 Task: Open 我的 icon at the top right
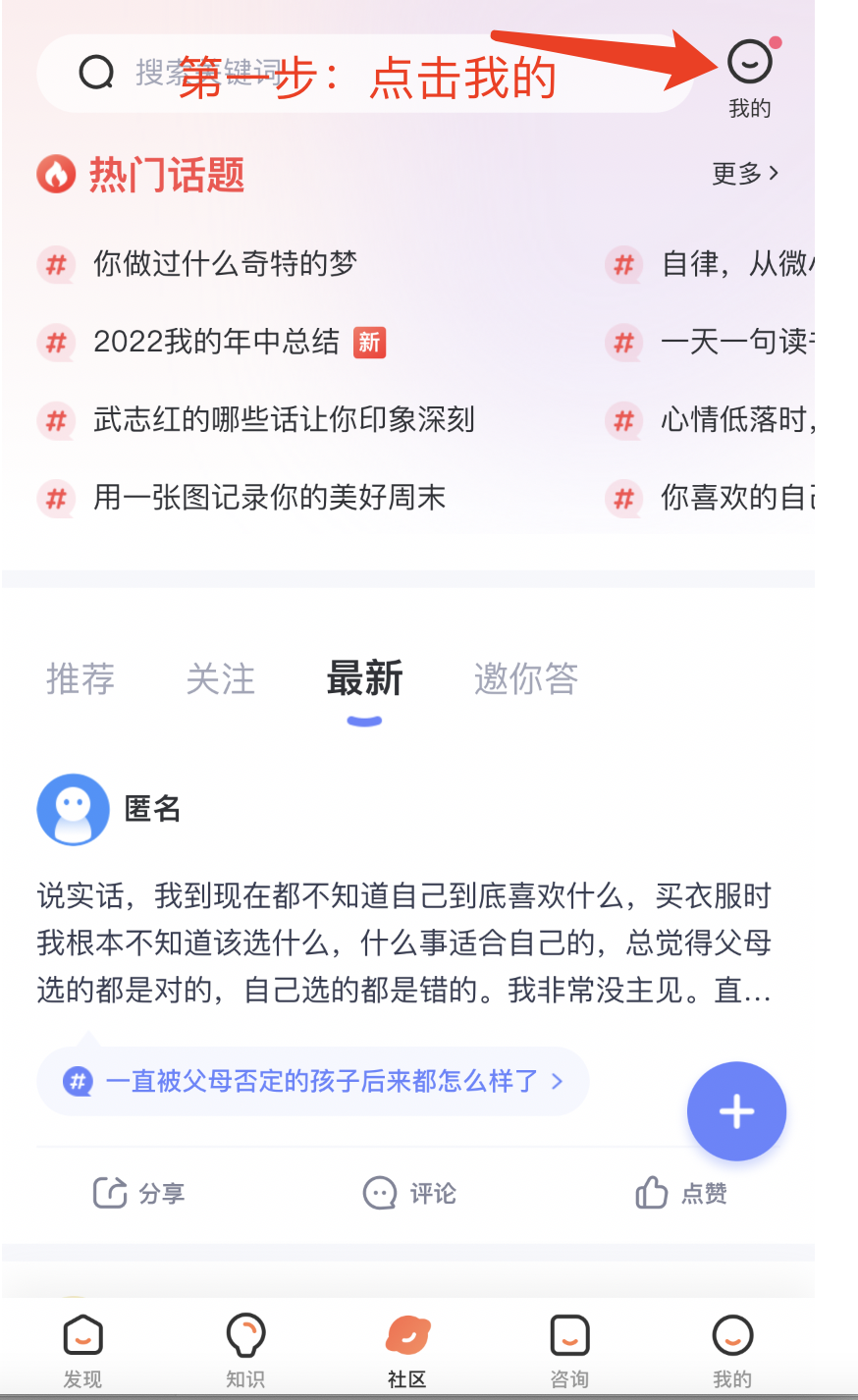point(750,77)
